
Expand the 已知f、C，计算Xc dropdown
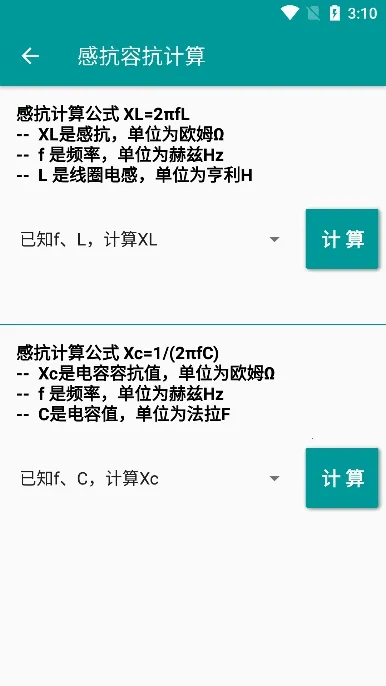click(150, 478)
